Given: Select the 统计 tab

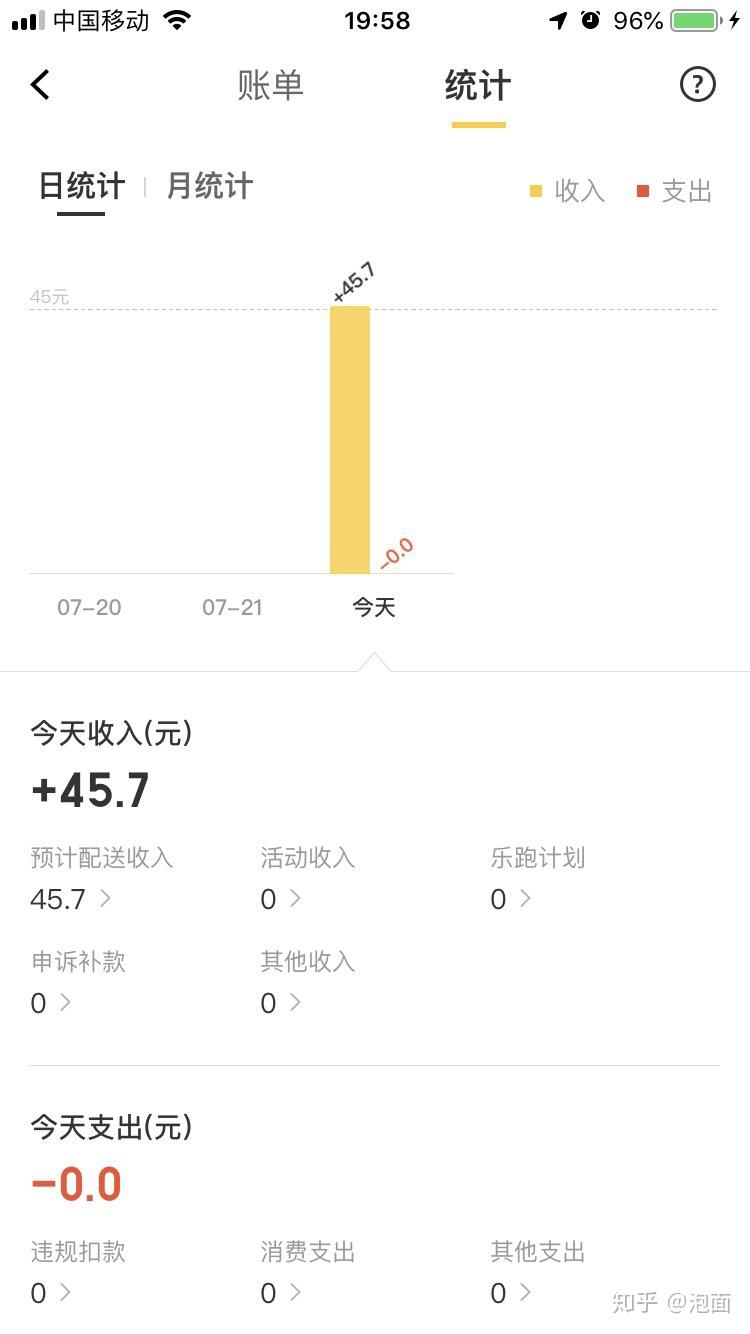Looking at the screenshot, I should [x=478, y=86].
